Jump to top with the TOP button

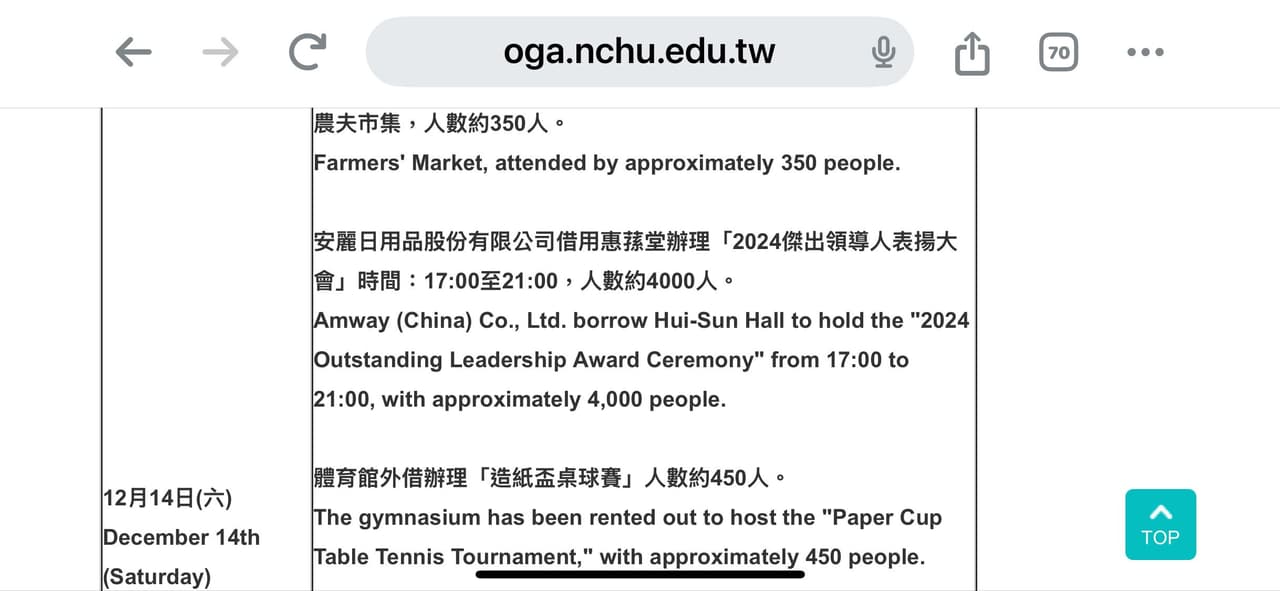(x=1160, y=524)
